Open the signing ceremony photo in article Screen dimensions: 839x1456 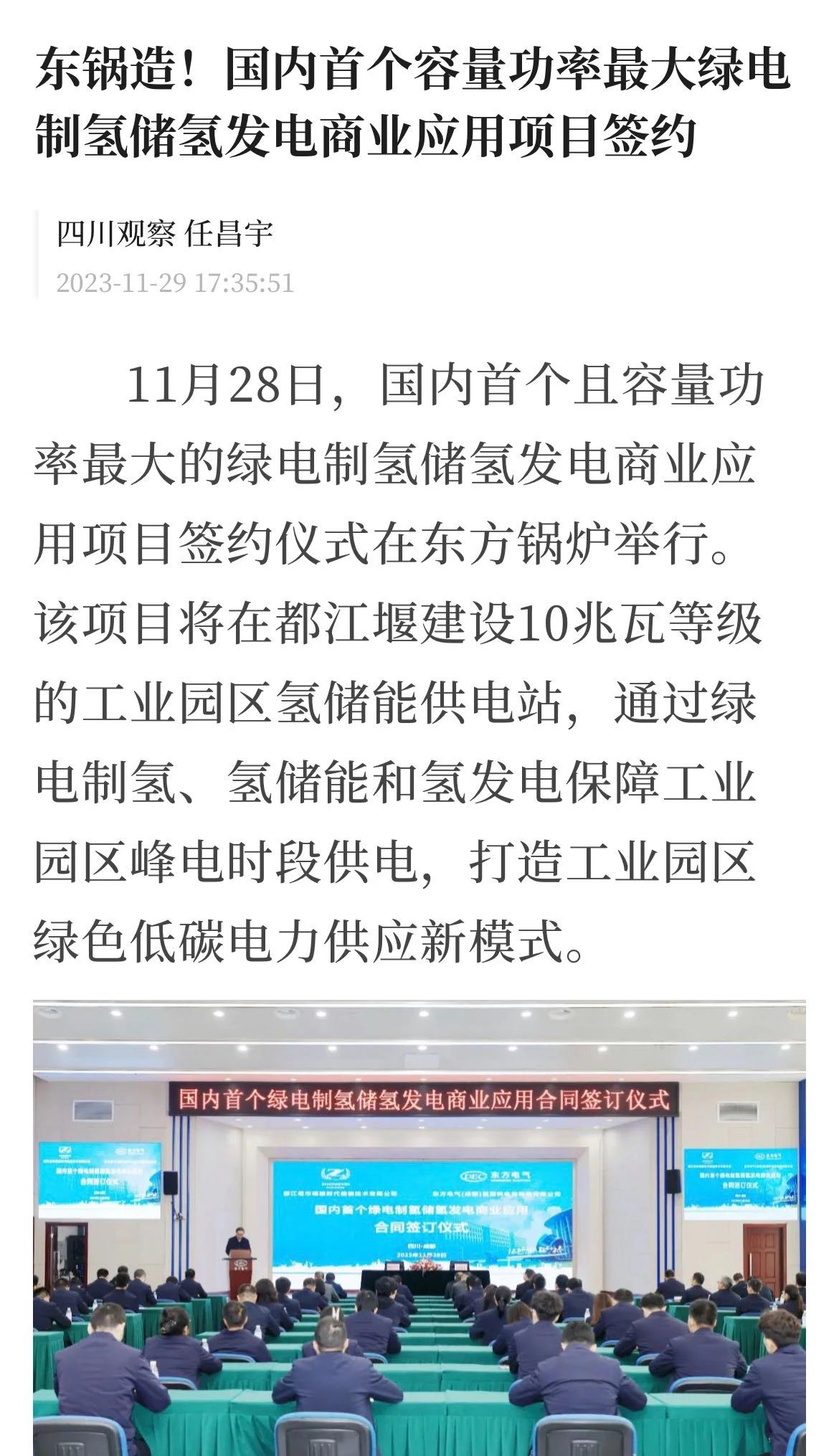tap(419, 1226)
